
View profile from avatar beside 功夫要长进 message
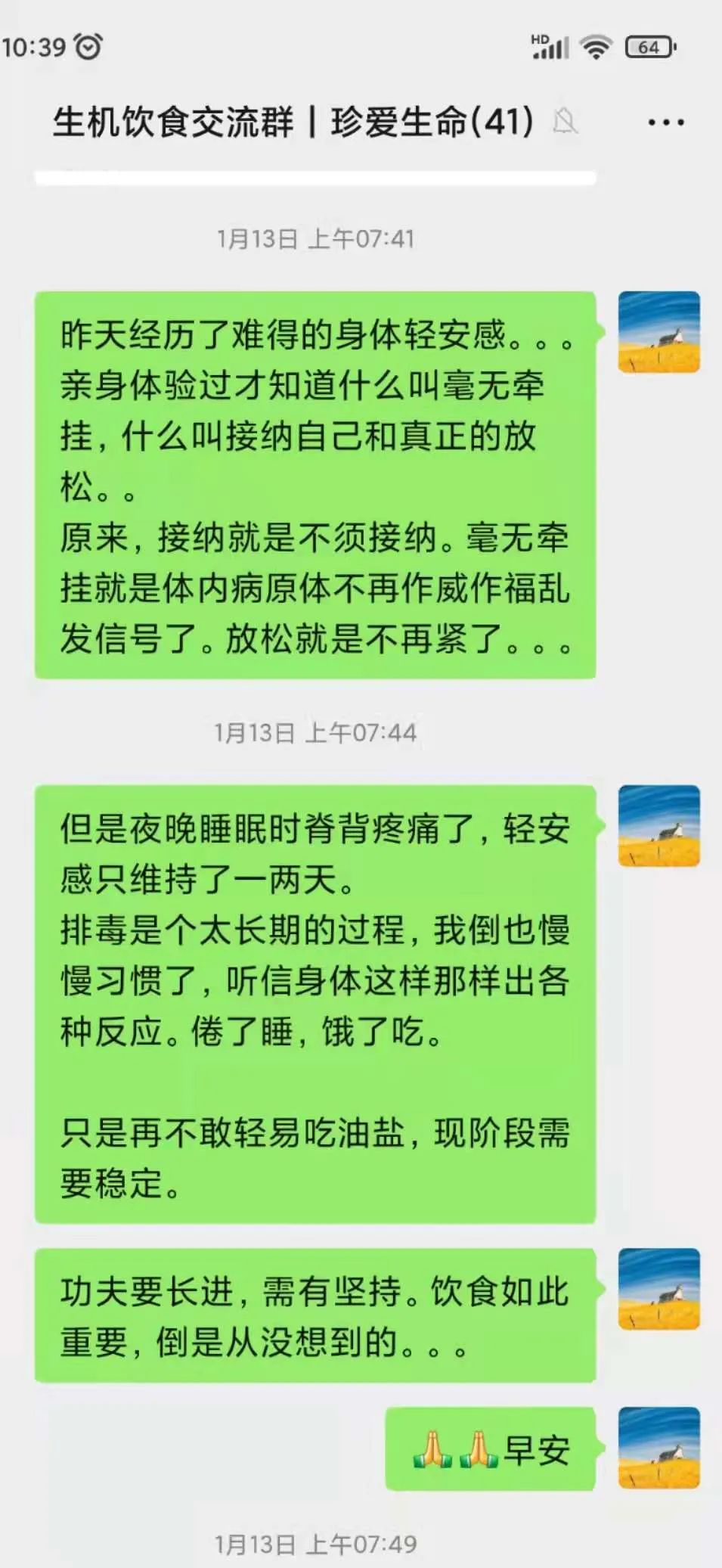[x=658, y=1289]
